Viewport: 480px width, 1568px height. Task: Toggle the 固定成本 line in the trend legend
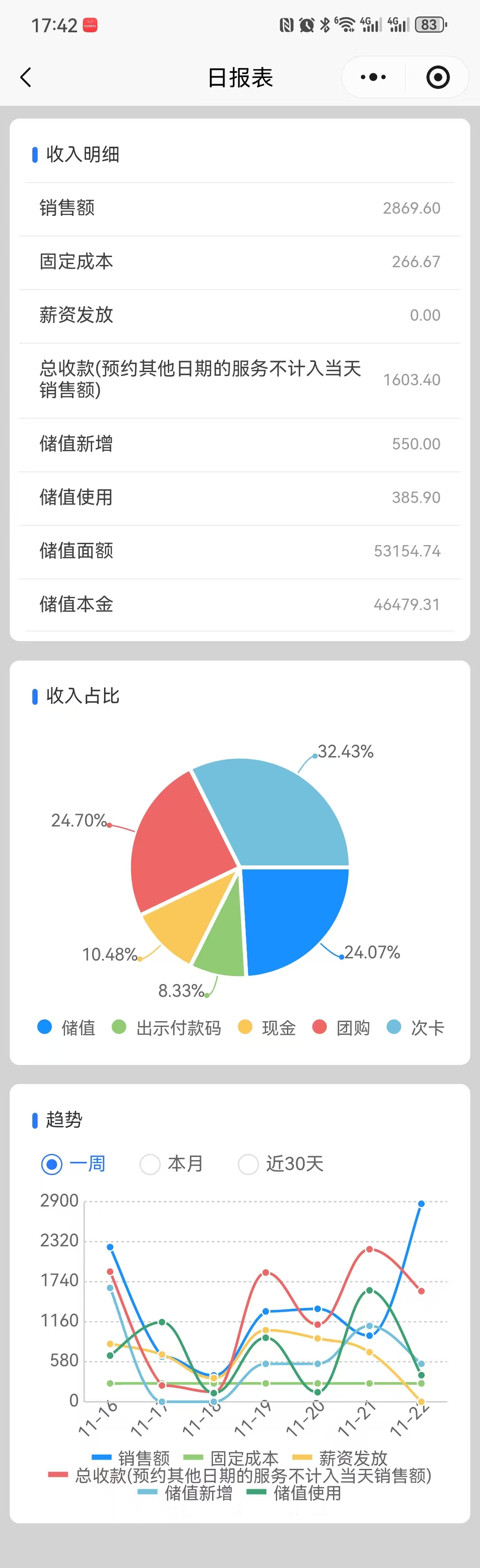click(x=231, y=1458)
